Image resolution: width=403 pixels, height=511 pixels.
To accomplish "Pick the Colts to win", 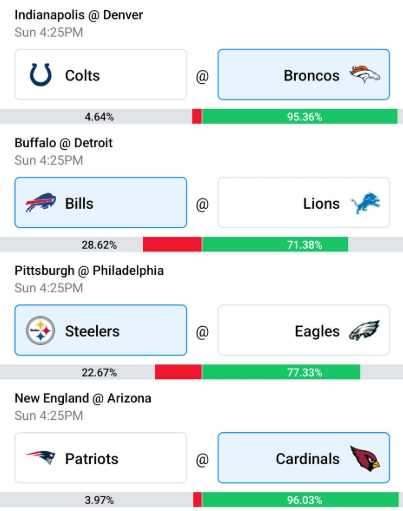I will tap(100, 75).
